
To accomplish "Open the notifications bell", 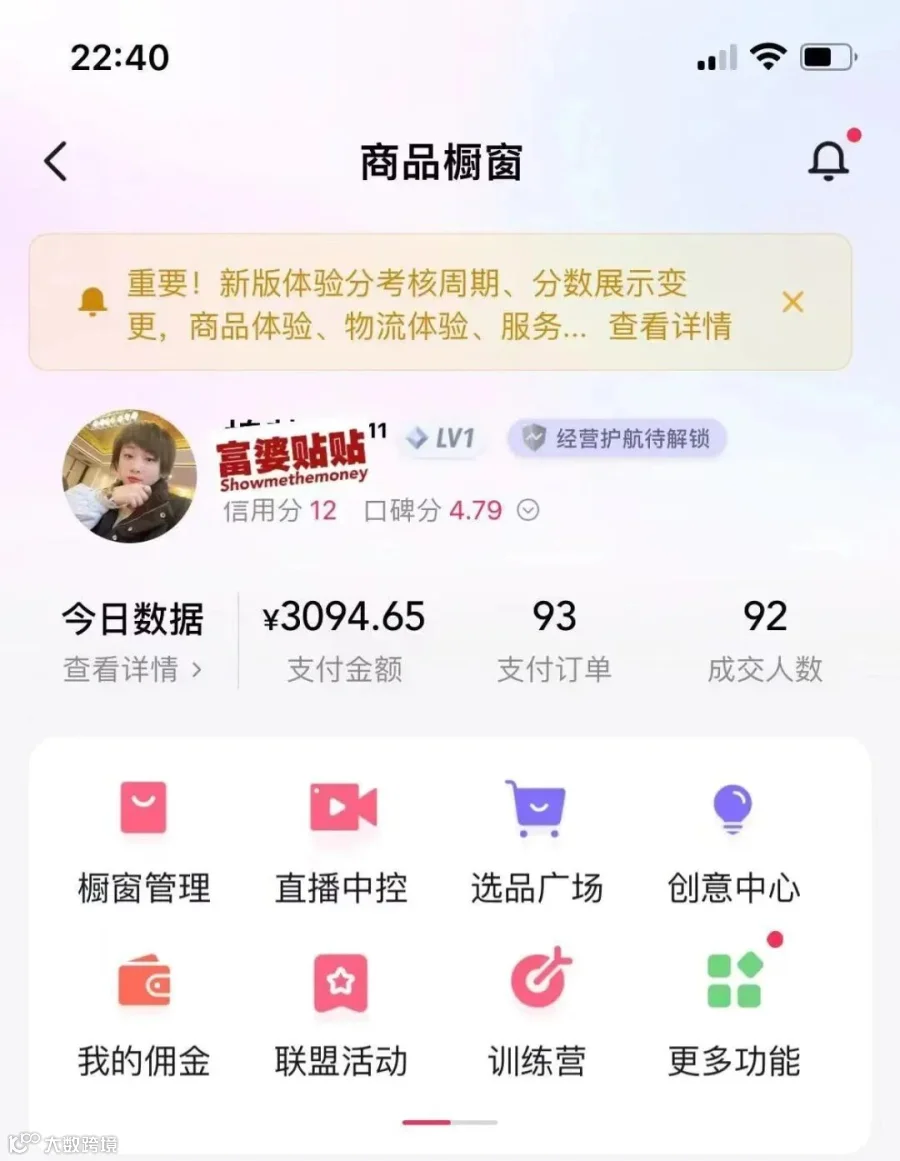I will coord(828,160).
